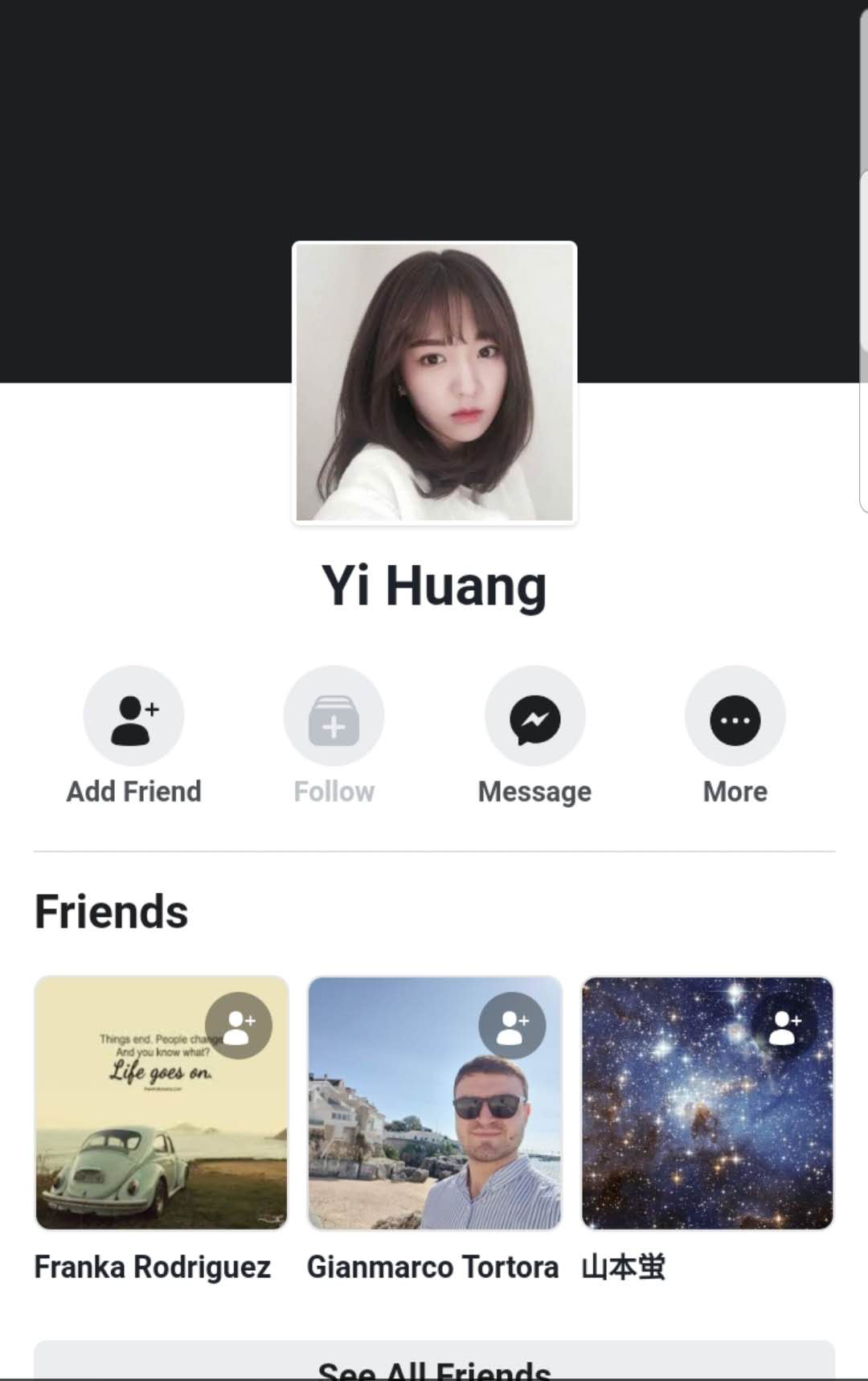
Task: Open 山本蛍's profile card
Action: (x=691, y=1141)
